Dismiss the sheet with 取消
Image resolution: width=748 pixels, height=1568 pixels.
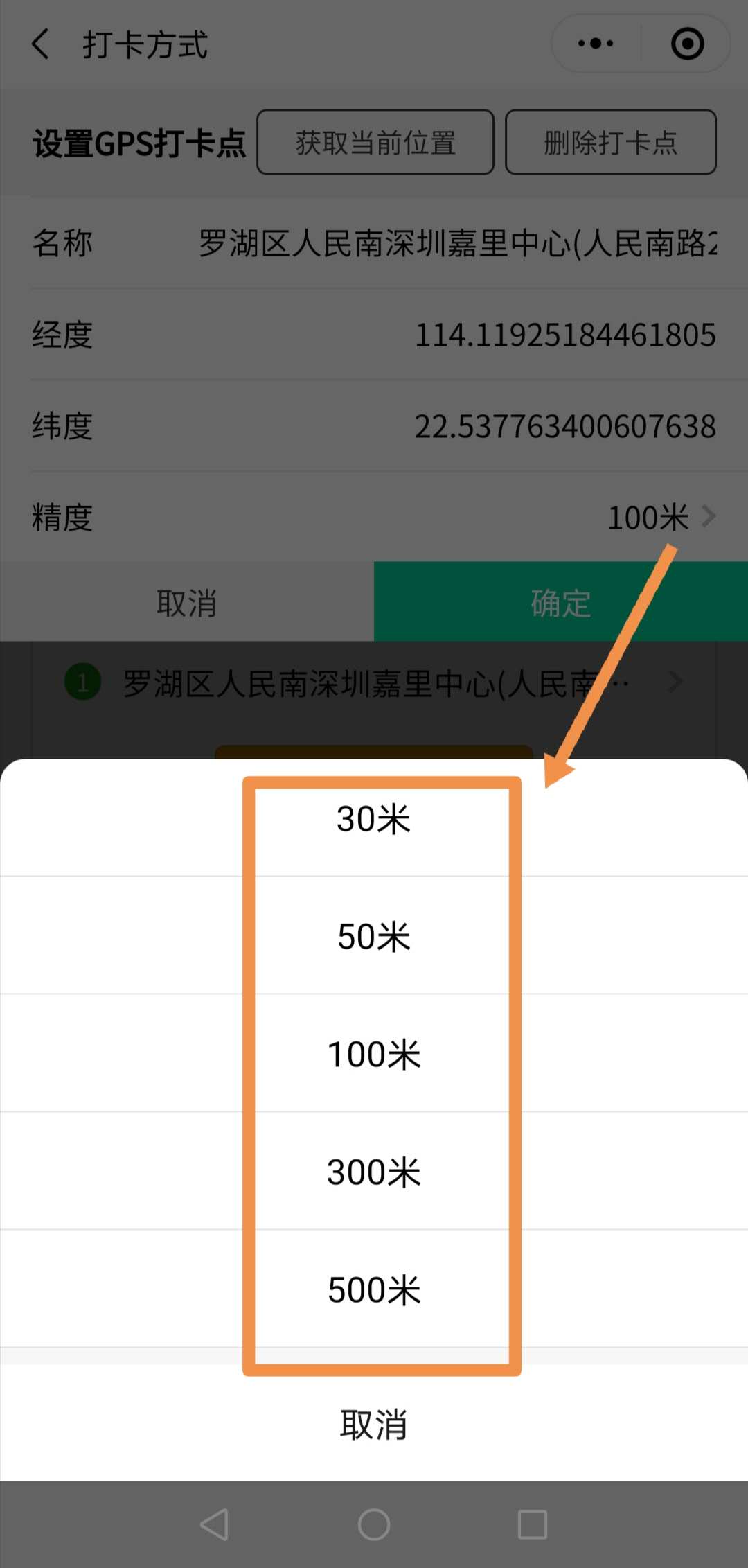pos(374,1425)
